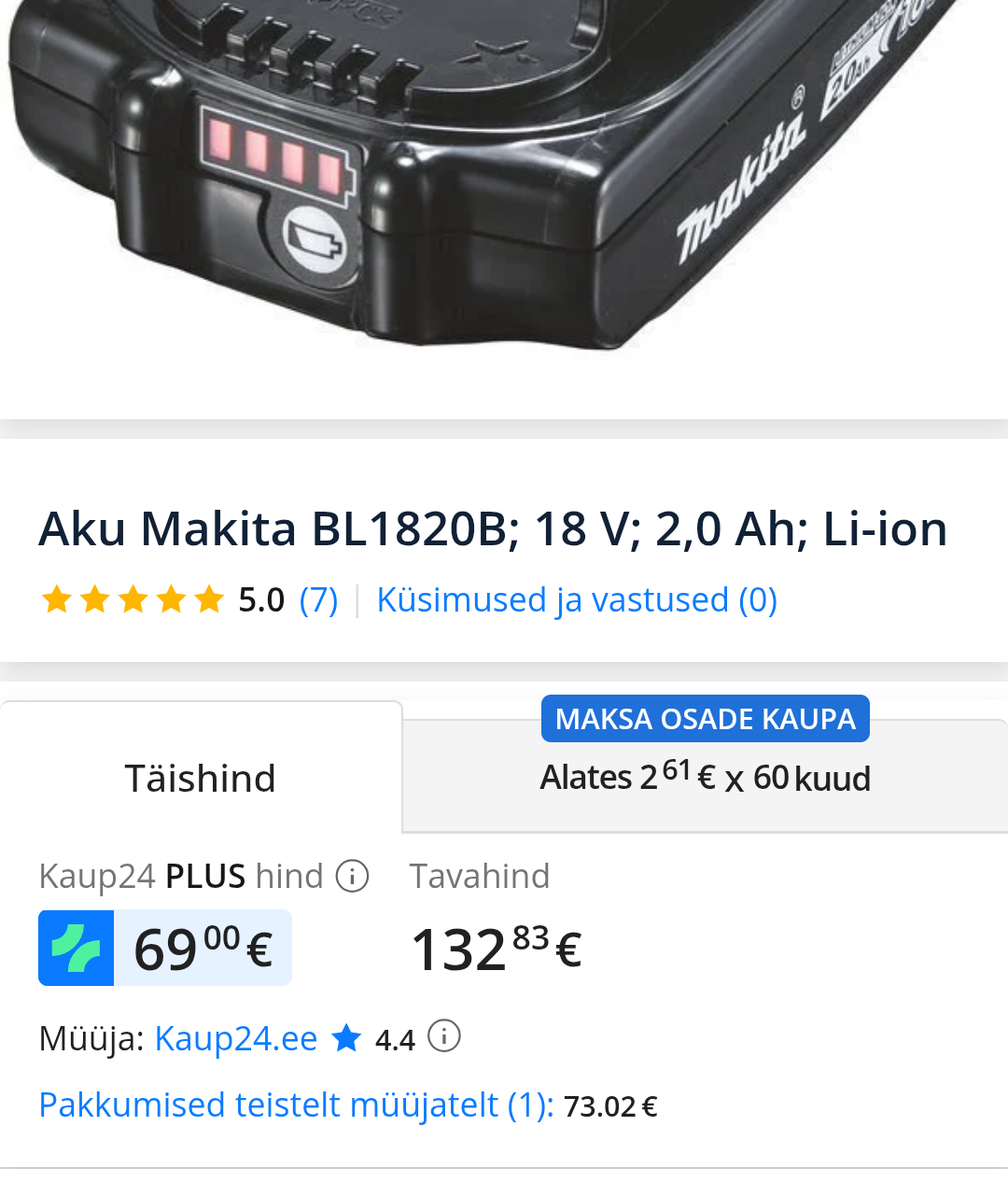Open the Makita battery product image
This screenshot has width=1008, height=1196.
point(504,177)
